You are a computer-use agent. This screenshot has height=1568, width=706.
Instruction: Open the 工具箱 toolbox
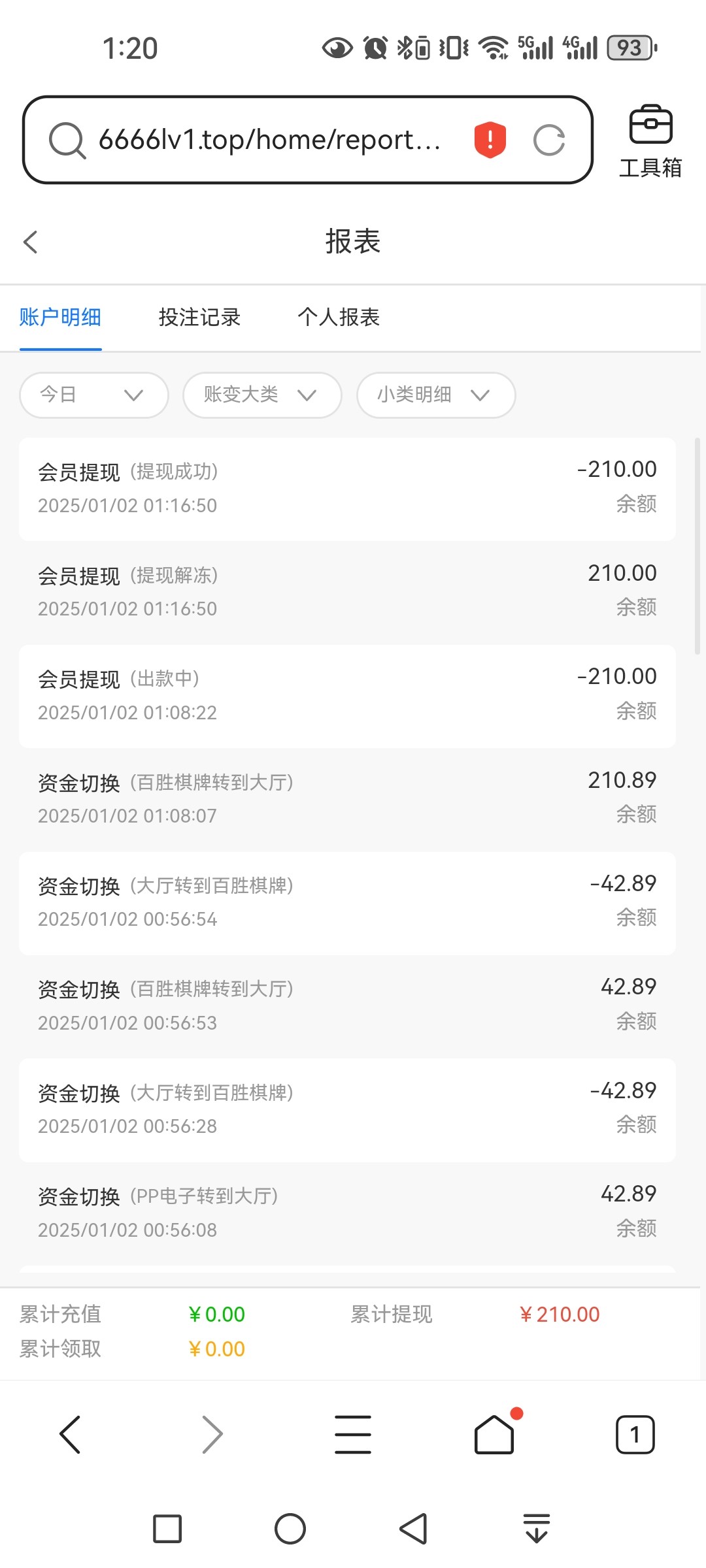pos(650,141)
